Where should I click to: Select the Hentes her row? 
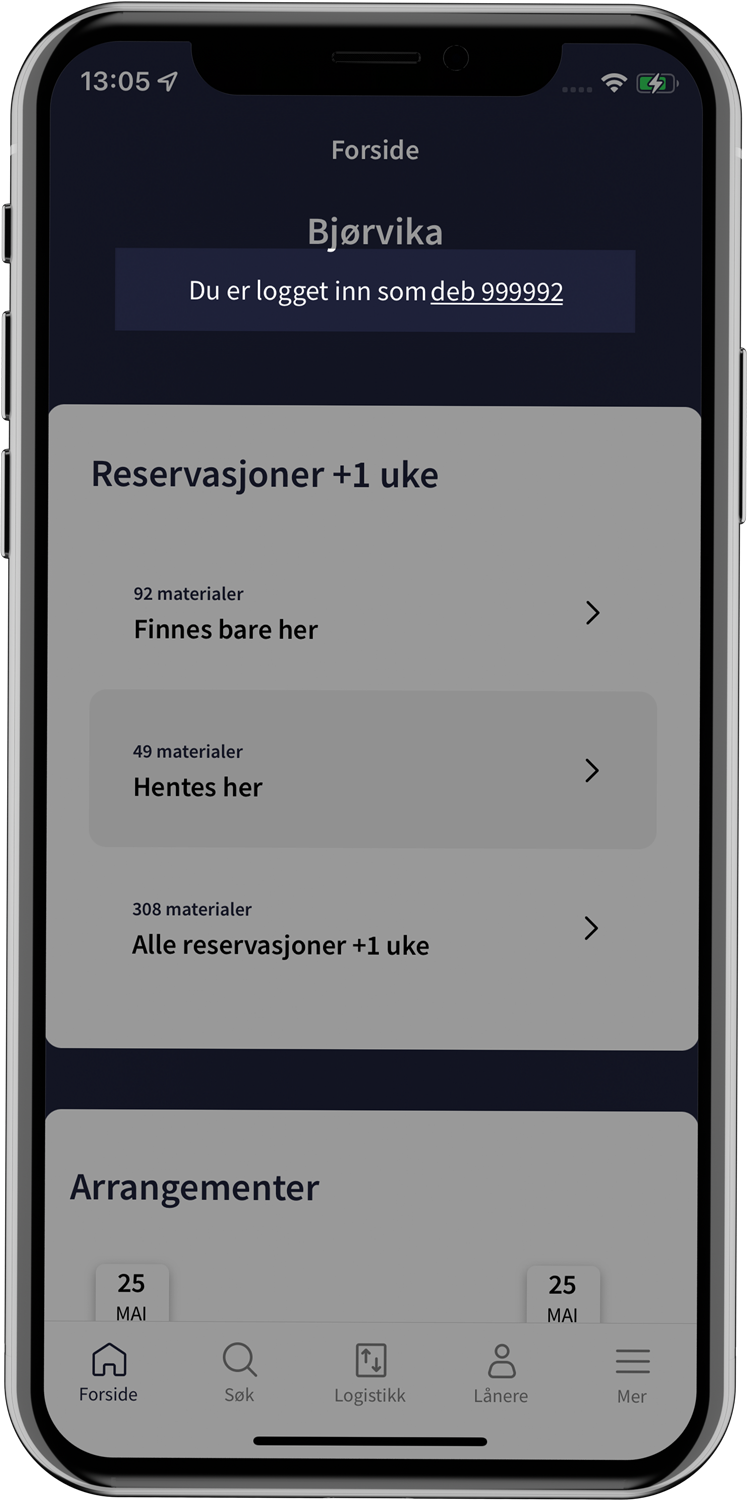click(372, 770)
